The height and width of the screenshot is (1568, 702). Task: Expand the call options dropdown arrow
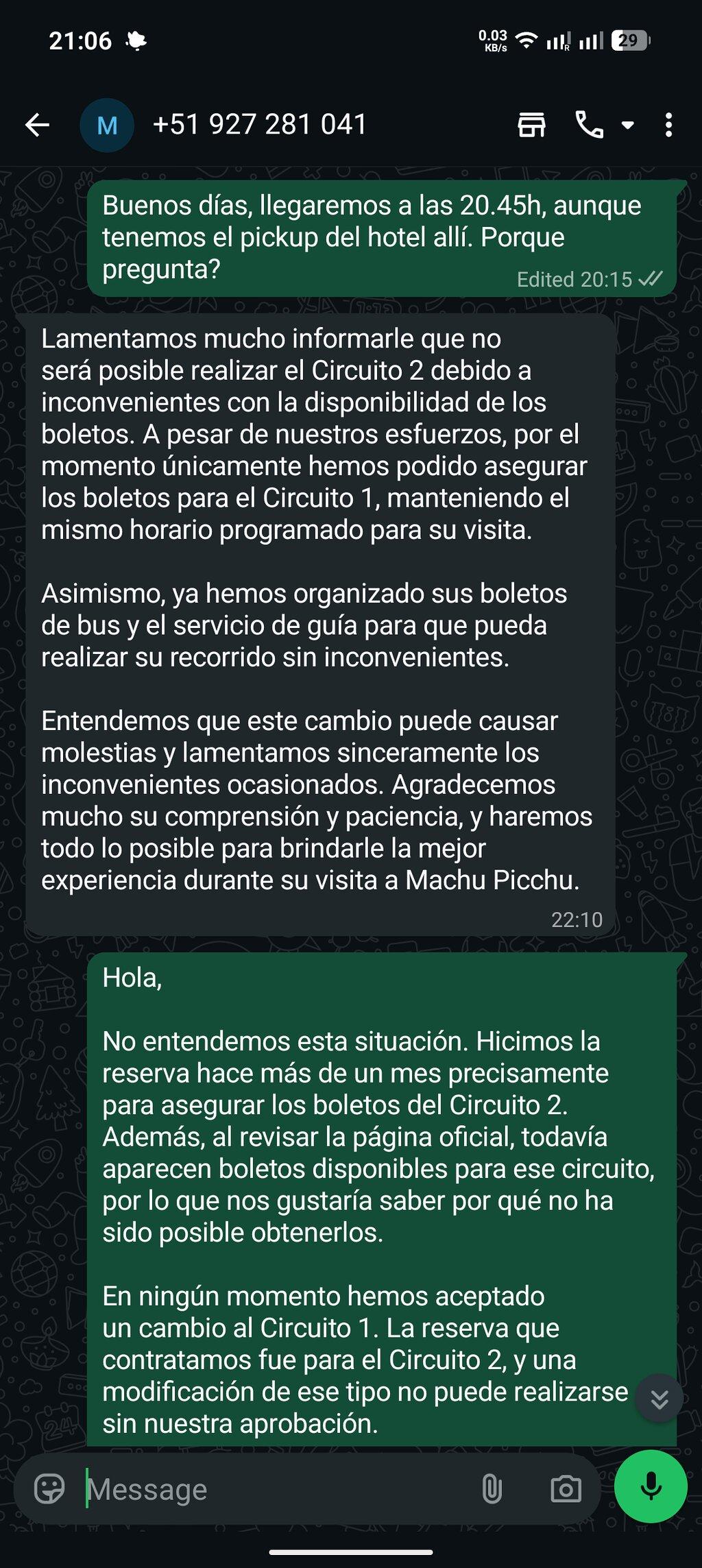click(627, 125)
